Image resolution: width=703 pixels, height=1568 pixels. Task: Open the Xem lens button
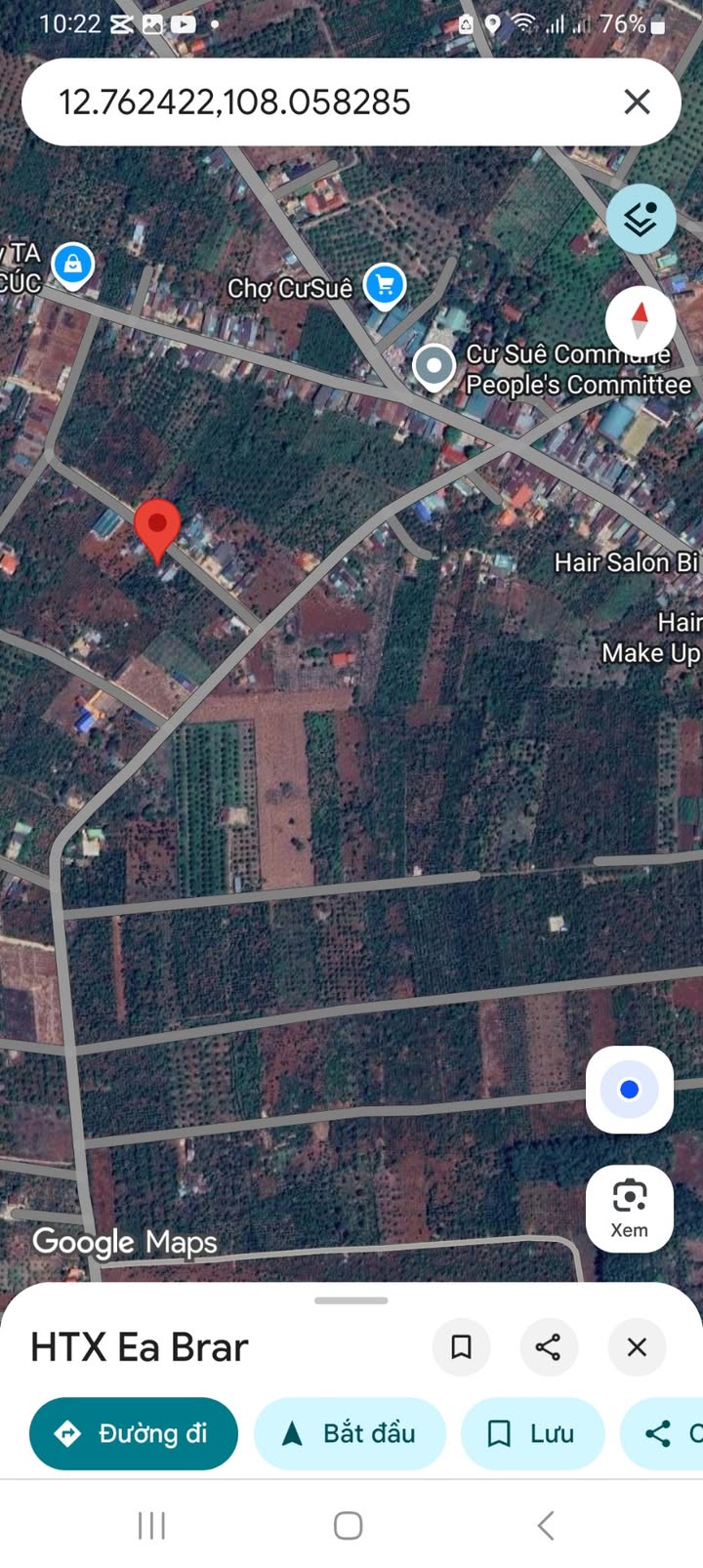(630, 1208)
